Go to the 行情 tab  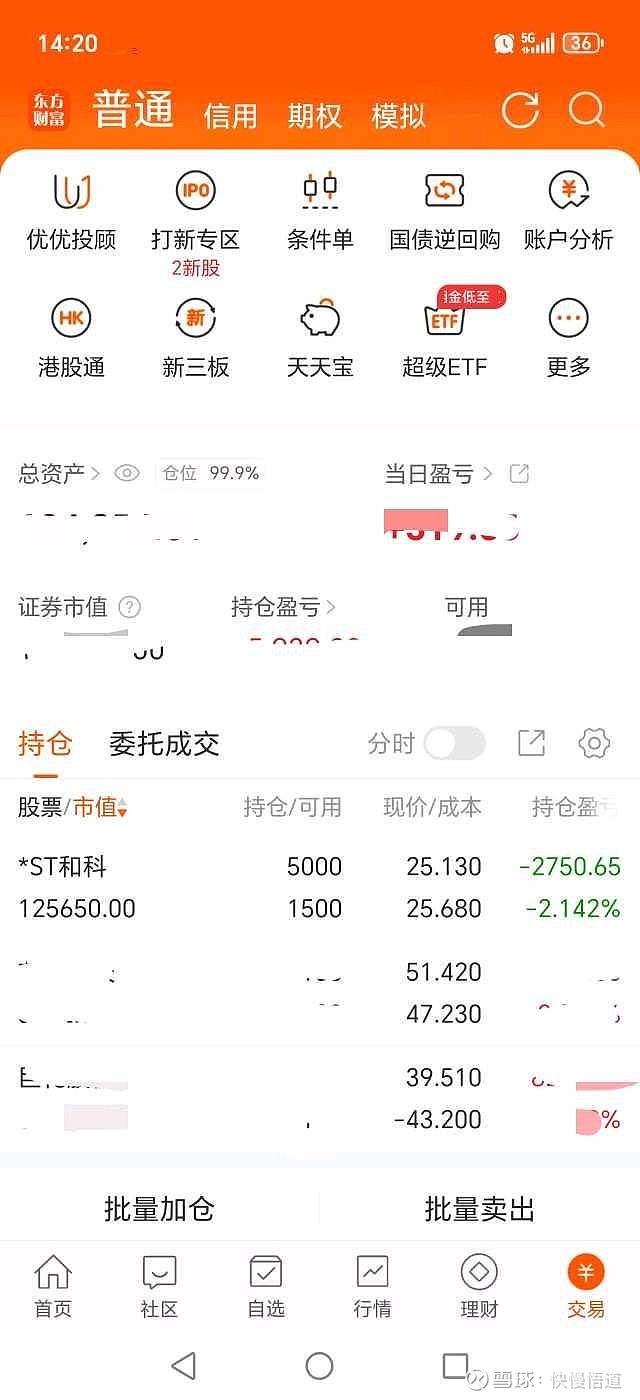(373, 1286)
